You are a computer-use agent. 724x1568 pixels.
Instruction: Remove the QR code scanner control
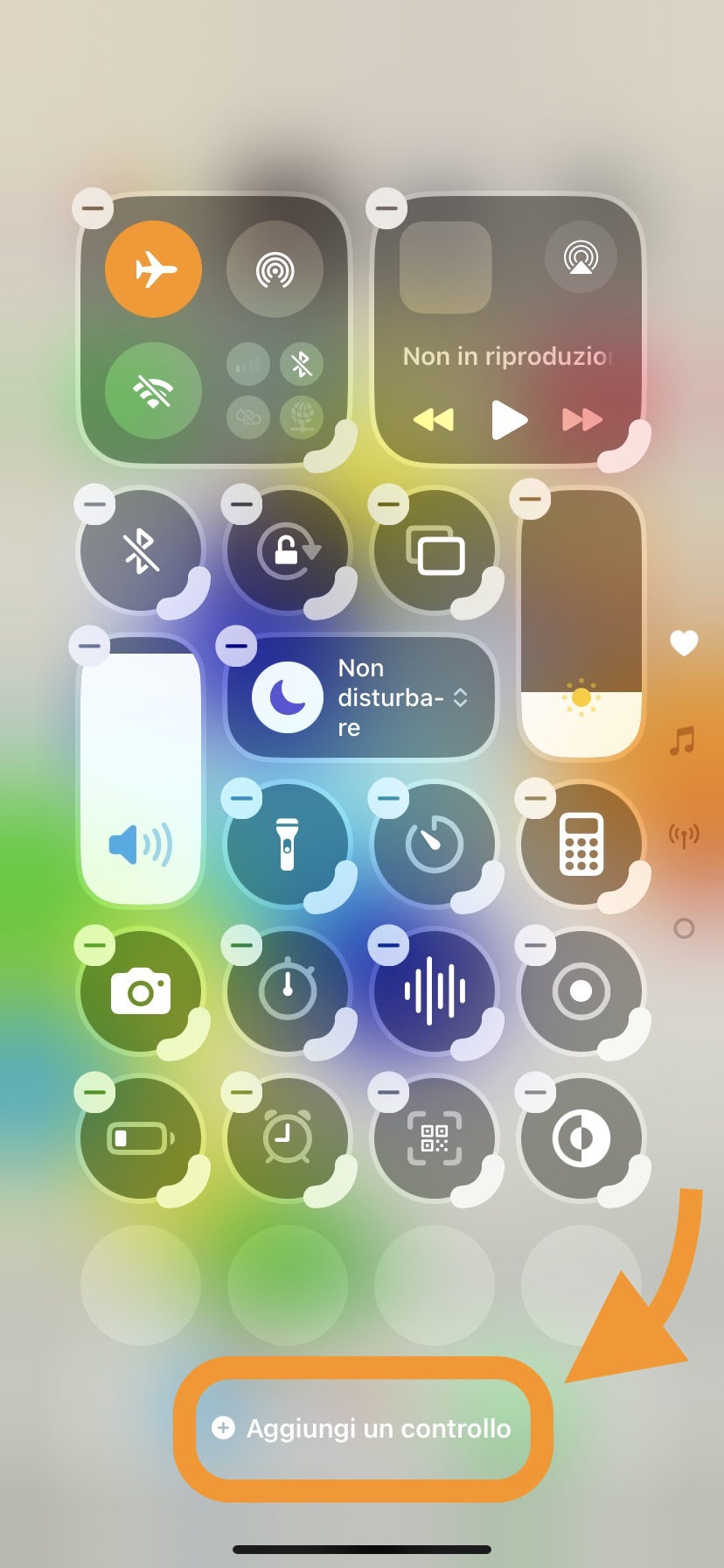[388, 1092]
